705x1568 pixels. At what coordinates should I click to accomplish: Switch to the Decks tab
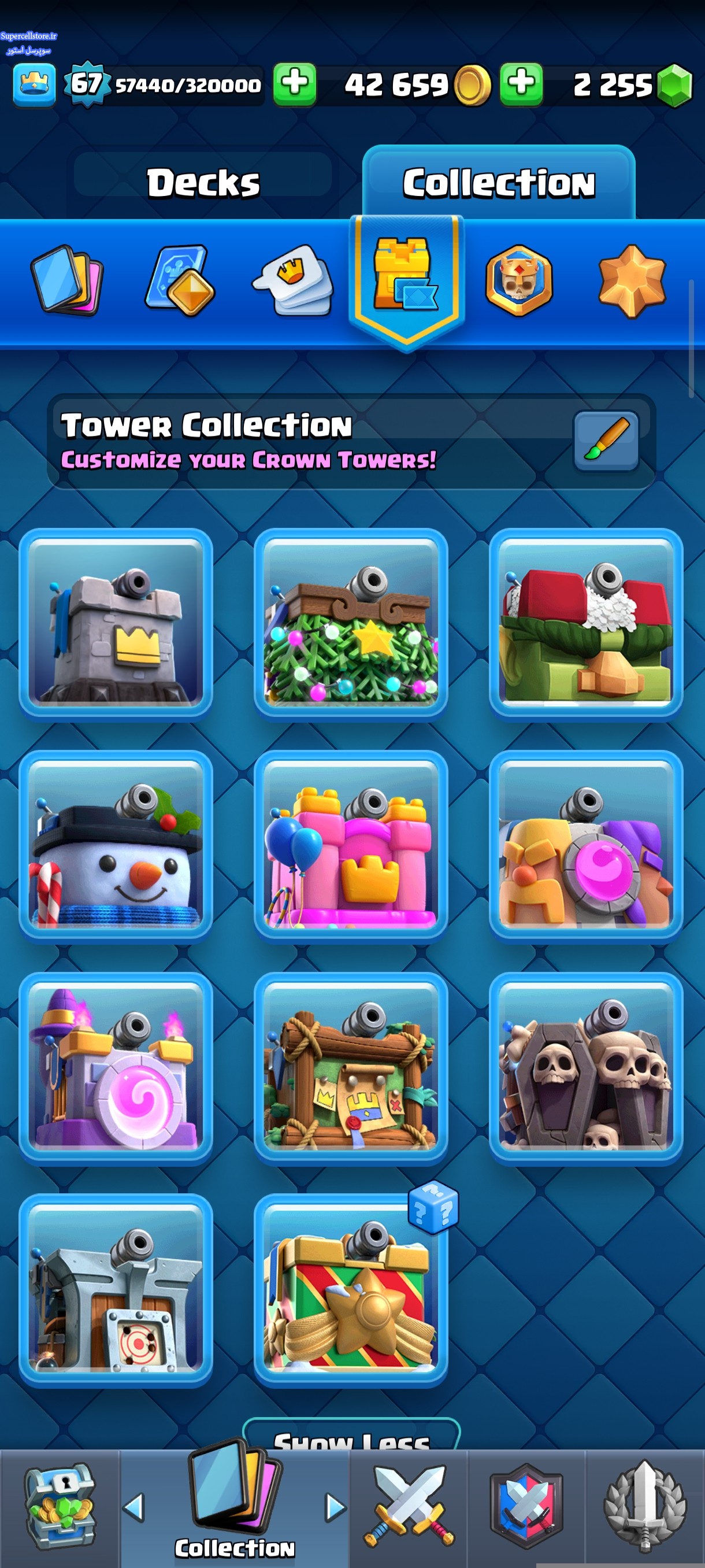tap(203, 182)
